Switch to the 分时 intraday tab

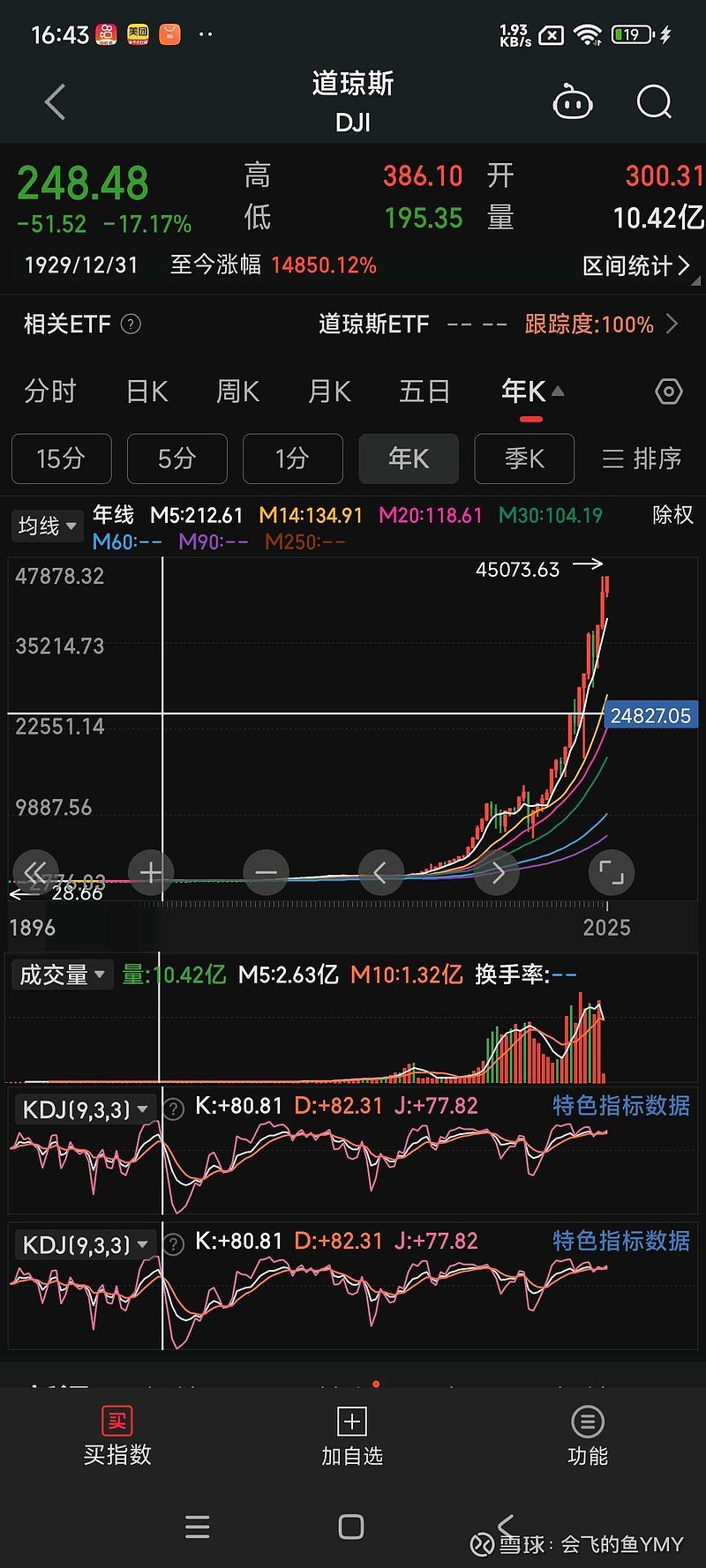point(50,391)
